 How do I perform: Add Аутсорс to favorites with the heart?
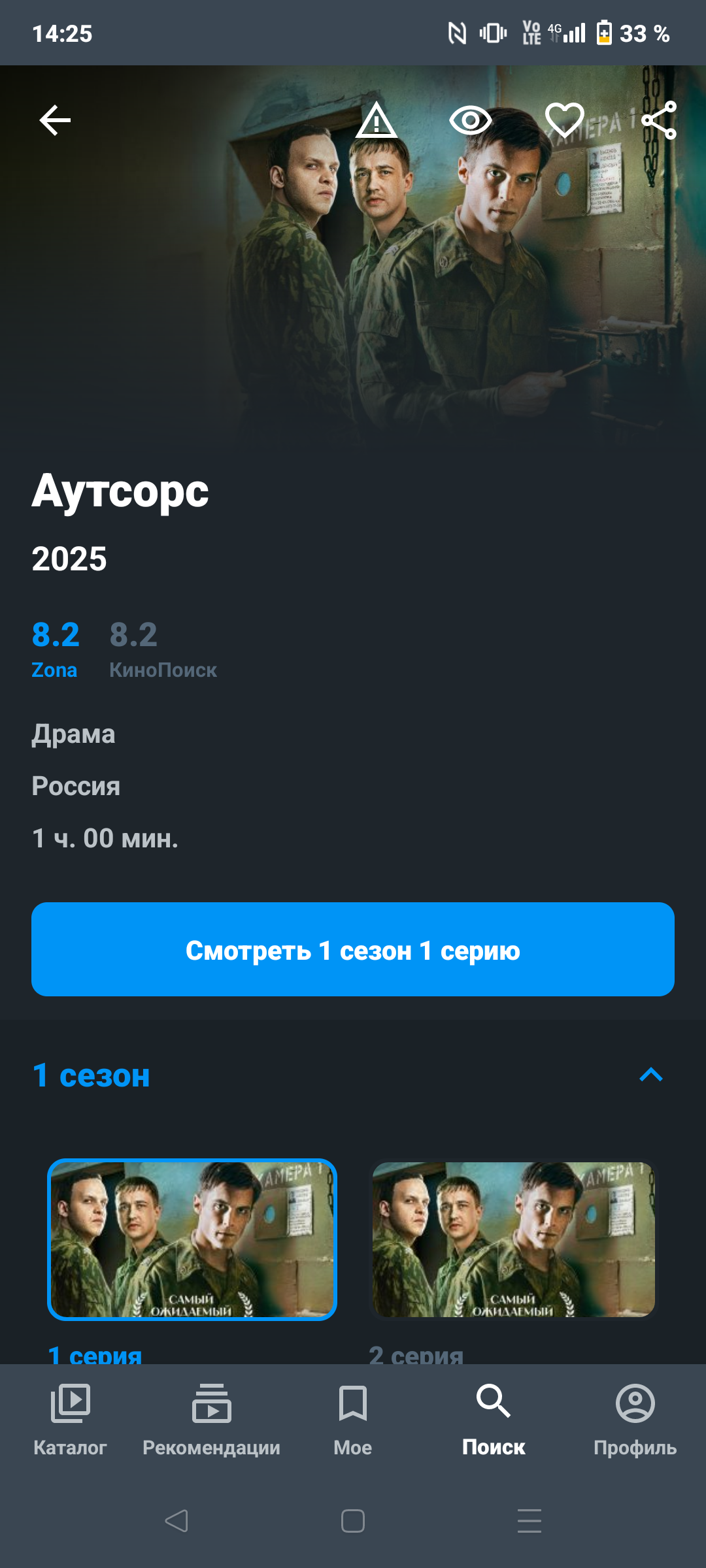click(x=565, y=120)
